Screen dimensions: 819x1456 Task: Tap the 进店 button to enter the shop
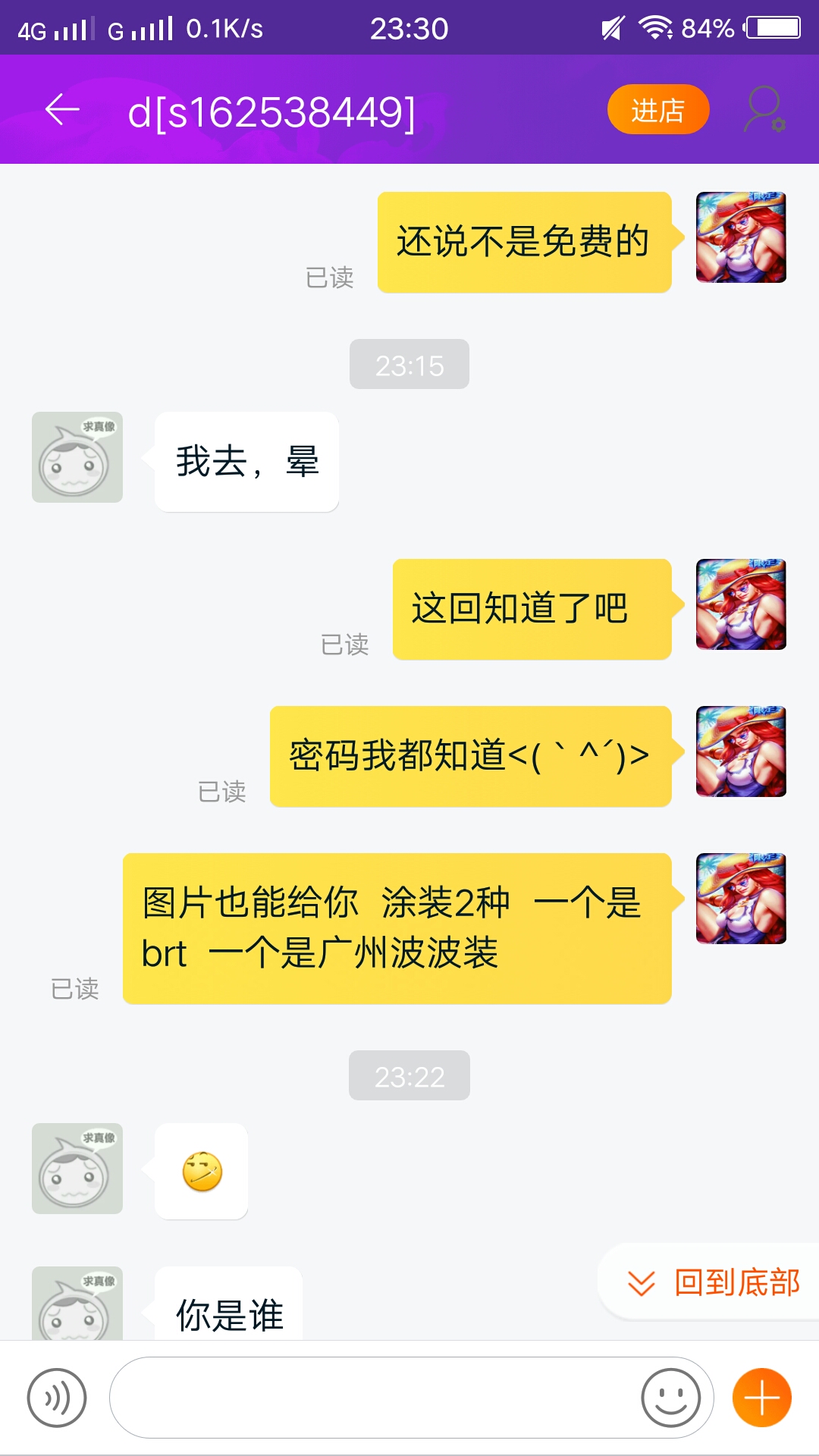[657, 110]
